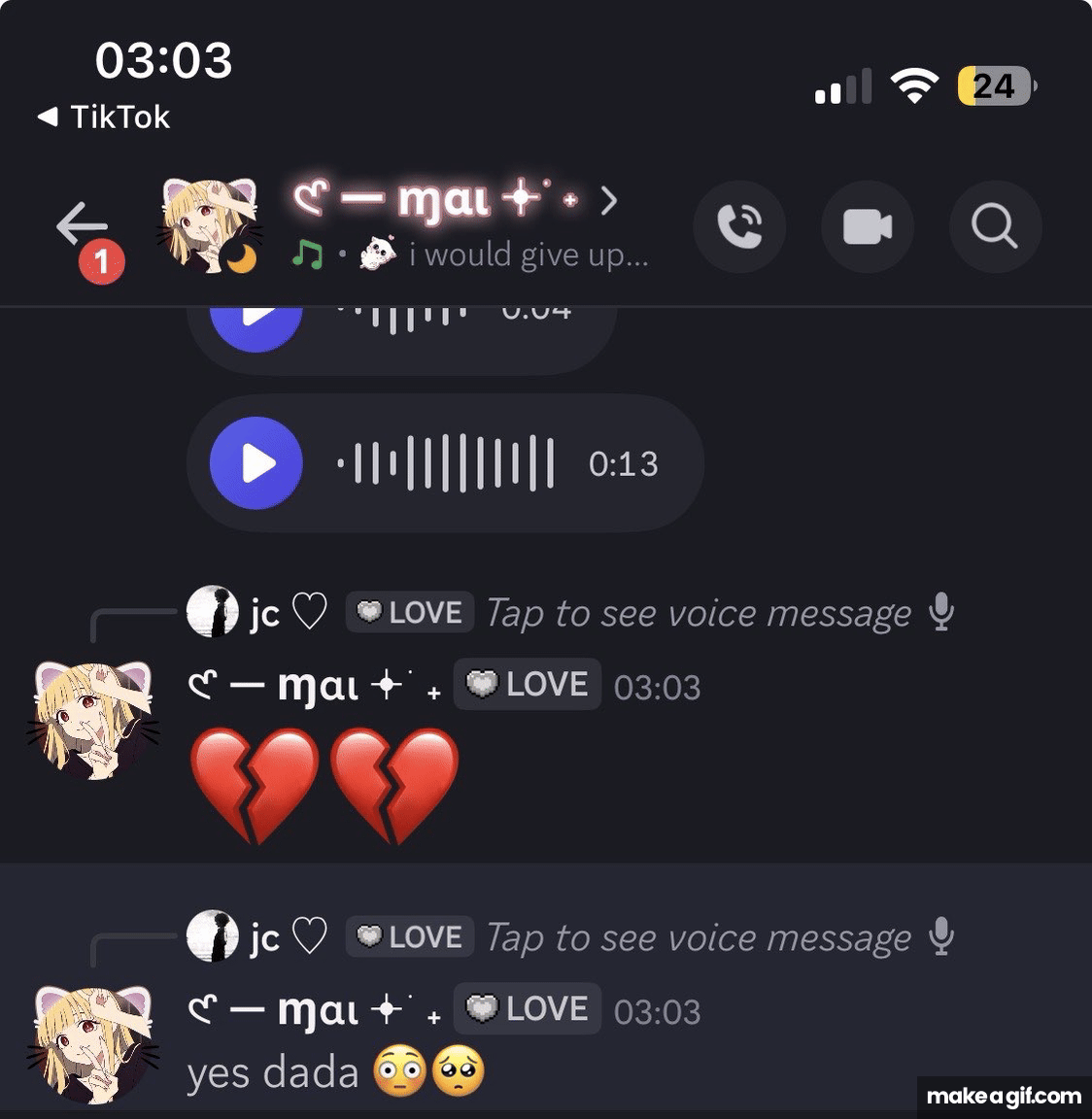This screenshot has width=1092, height=1119.
Task: Start a voice call with mai
Action: 739,227
